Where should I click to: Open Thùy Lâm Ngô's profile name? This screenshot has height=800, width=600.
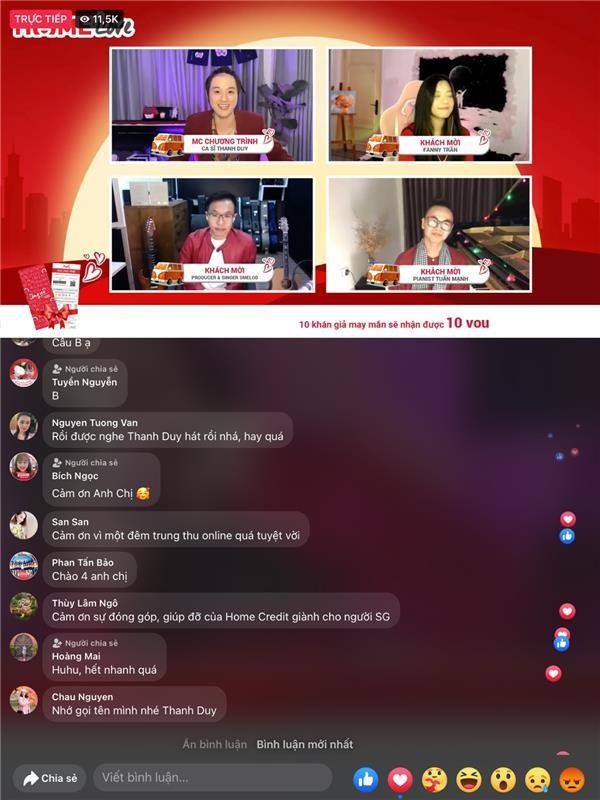pos(85,603)
